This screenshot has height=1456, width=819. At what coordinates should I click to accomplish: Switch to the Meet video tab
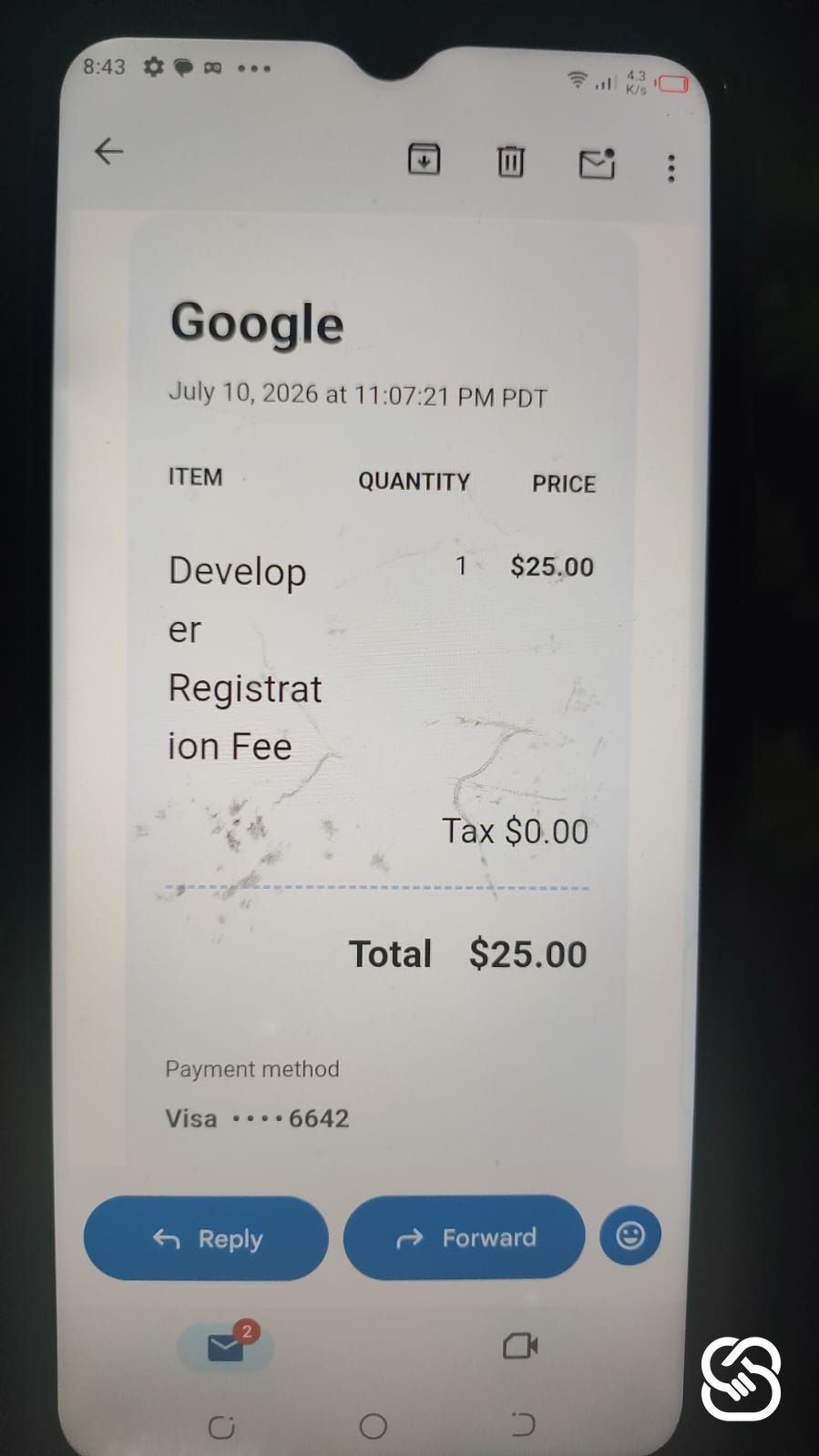pos(520,1346)
